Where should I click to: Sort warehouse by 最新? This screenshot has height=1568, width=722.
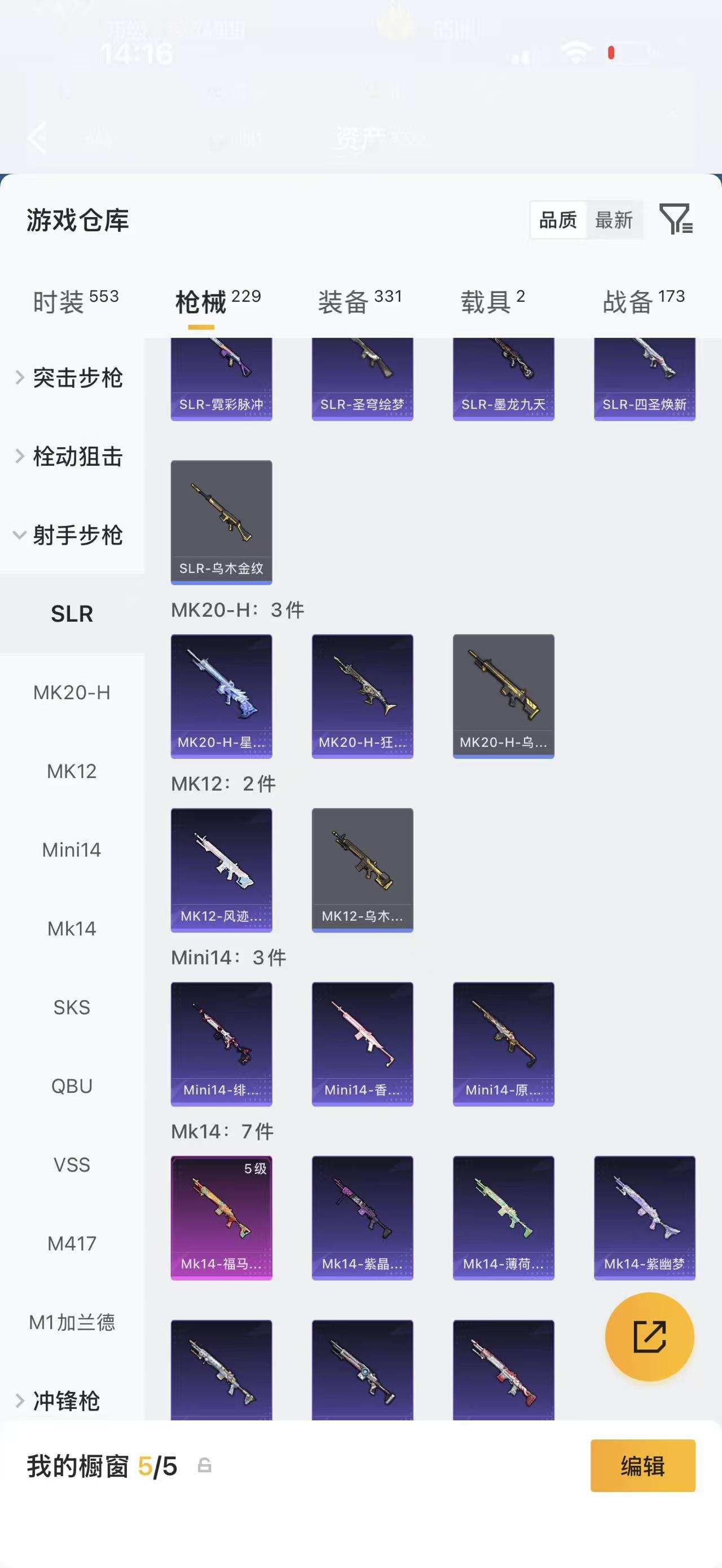[614, 220]
